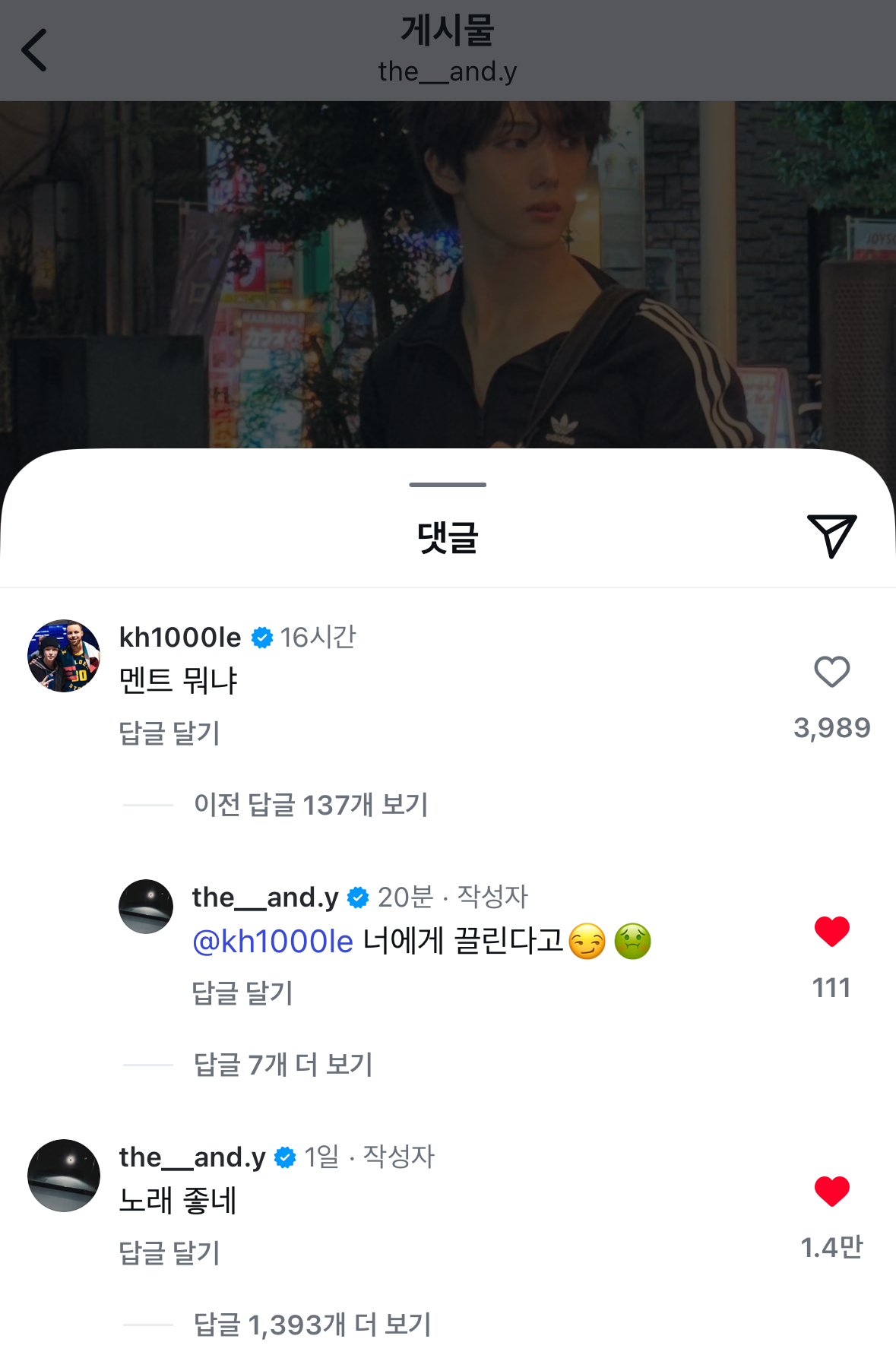The height and width of the screenshot is (1355, 896).
Task: Open kh1000le's profile picture
Action: point(64,656)
